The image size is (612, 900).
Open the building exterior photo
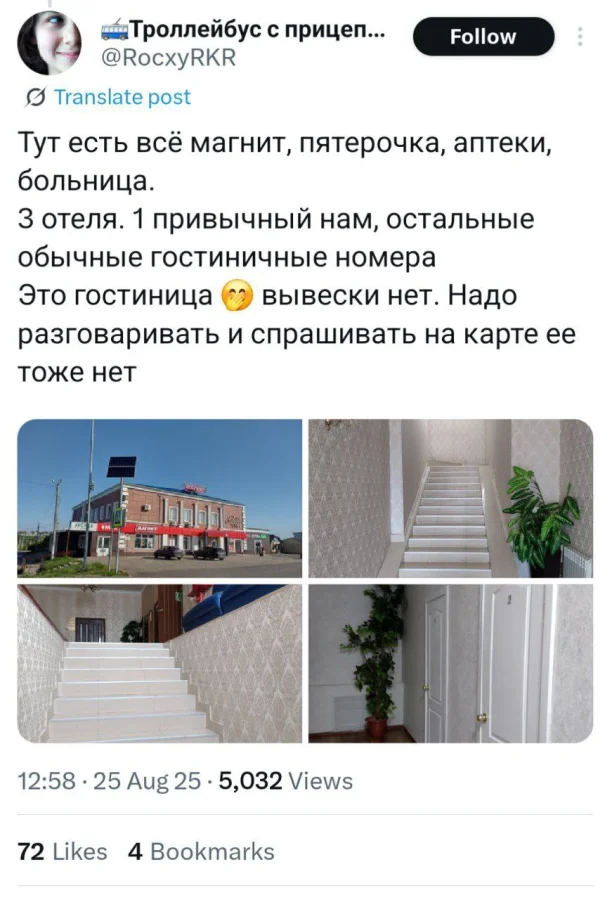[x=159, y=498]
